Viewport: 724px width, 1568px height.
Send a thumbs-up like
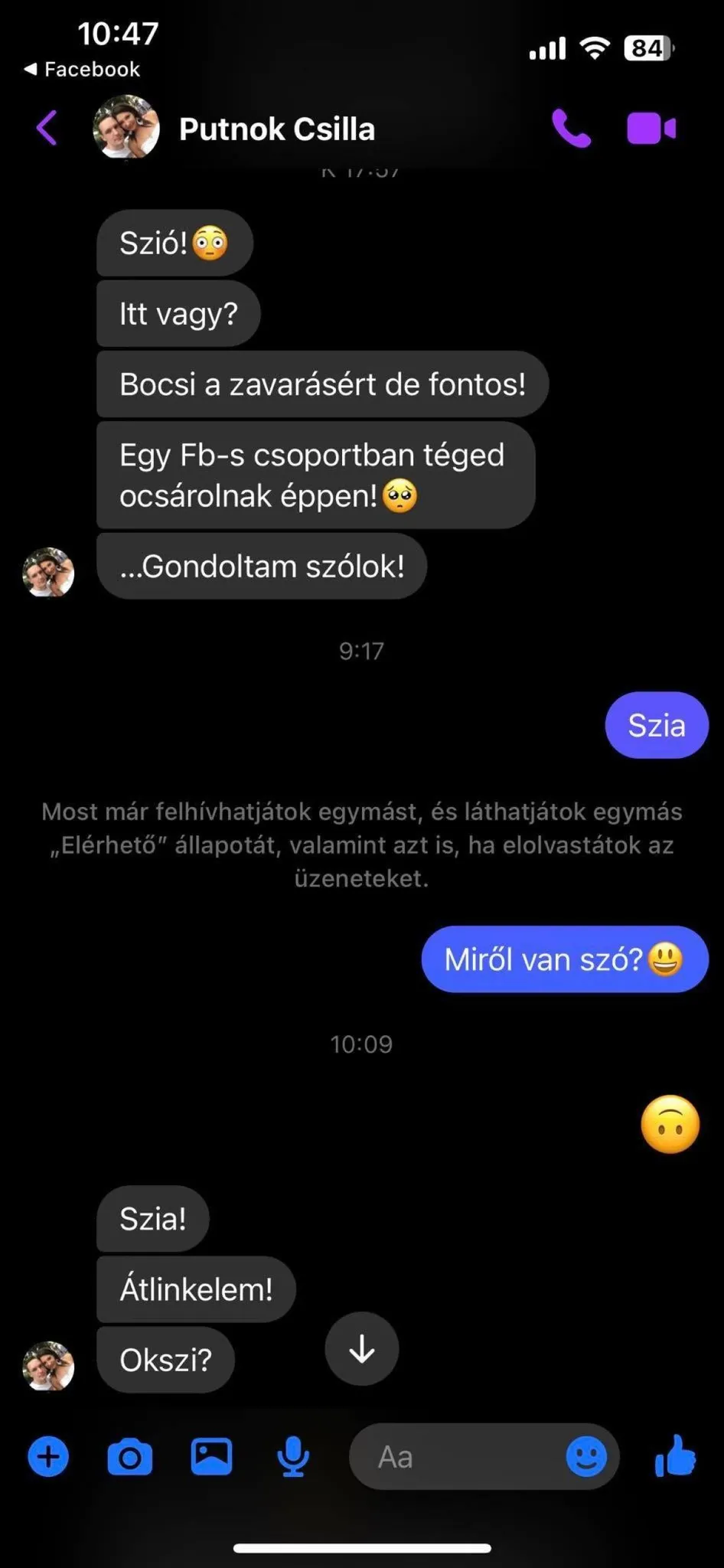(x=676, y=1456)
